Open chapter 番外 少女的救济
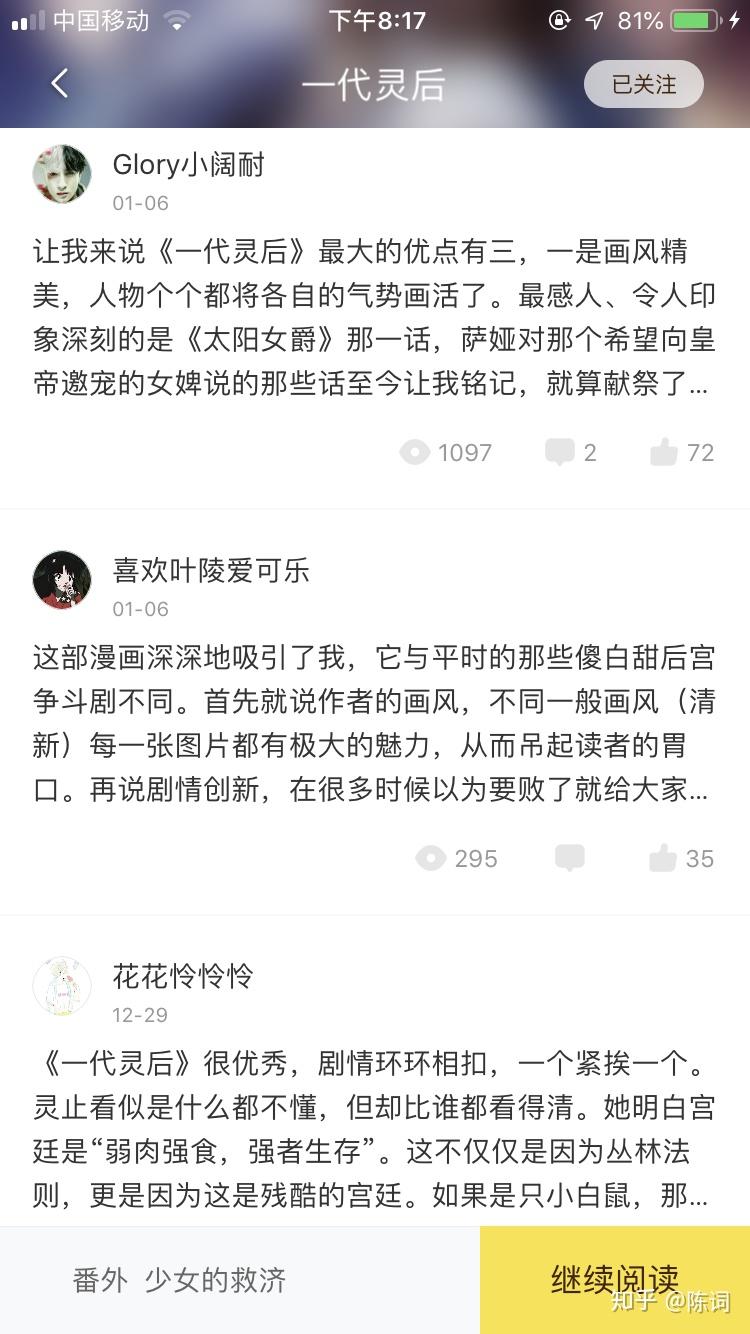The width and height of the screenshot is (750, 1334). pyautogui.click(x=180, y=1280)
